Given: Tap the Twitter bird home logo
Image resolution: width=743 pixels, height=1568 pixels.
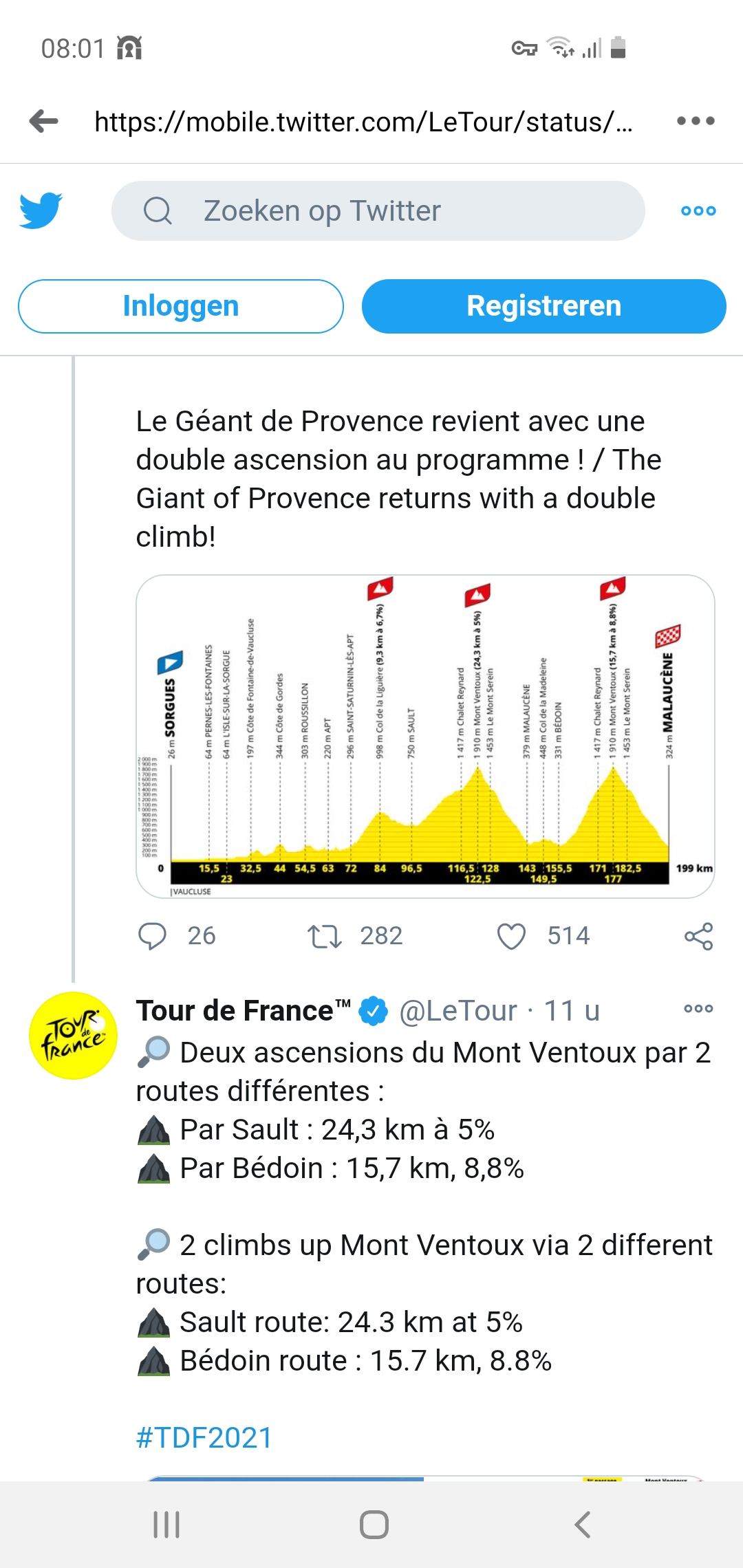Looking at the screenshot, I should (41, 210).
